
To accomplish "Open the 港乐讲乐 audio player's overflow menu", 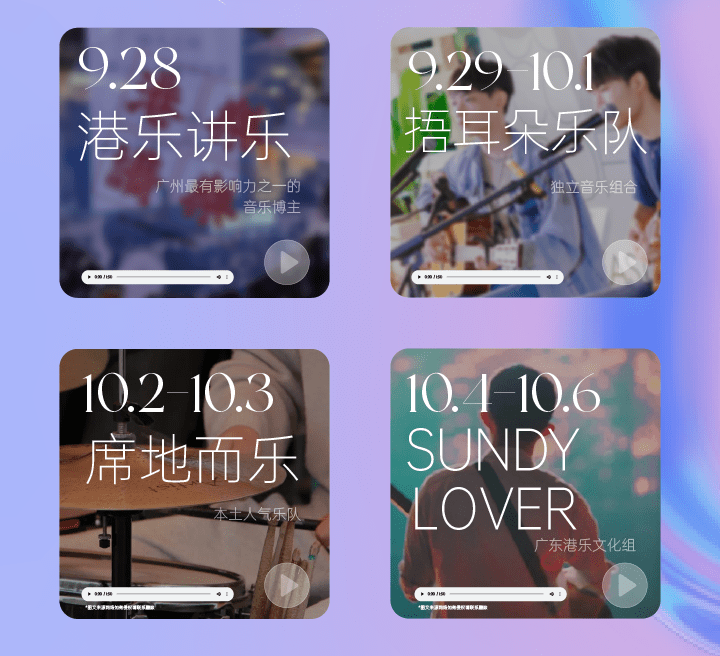I will click(x=227, y=277).
